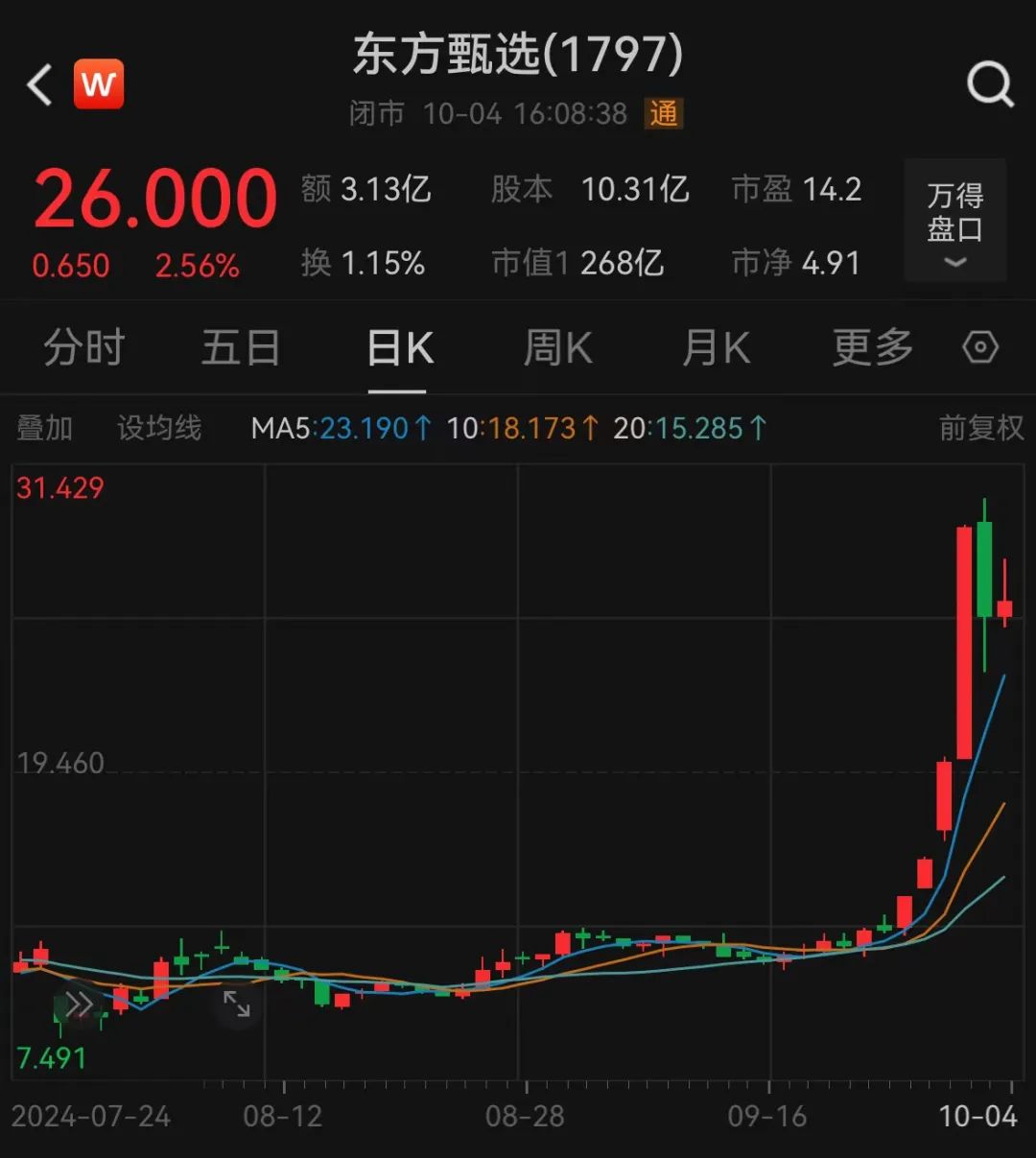Tap 叠加 to overlay another stock
Screen dimensions: 1036x1158
pyautogui.click(x=45, y=428)
